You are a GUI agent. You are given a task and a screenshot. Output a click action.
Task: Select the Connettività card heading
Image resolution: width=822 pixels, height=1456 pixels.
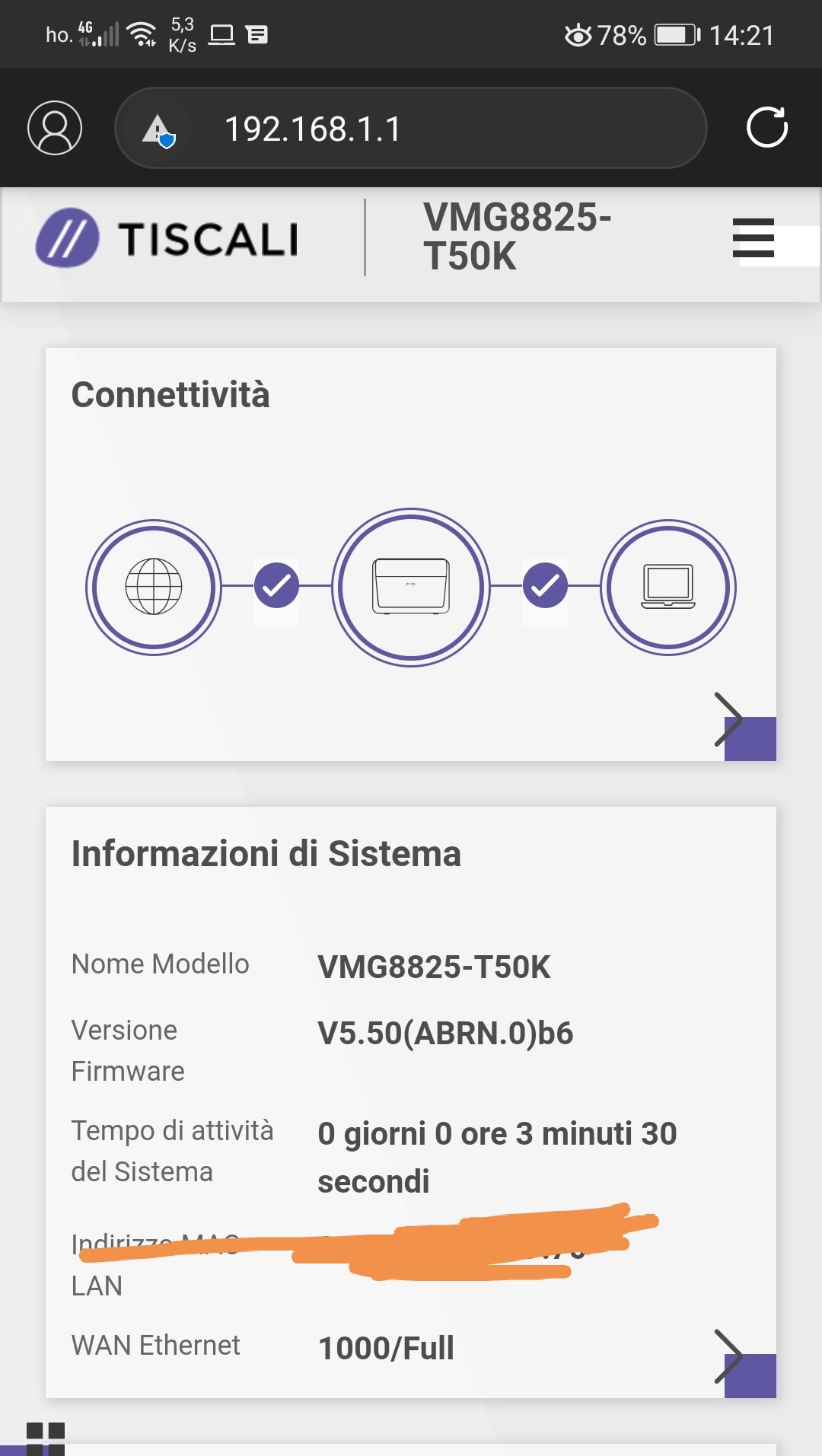pos(170,394)
